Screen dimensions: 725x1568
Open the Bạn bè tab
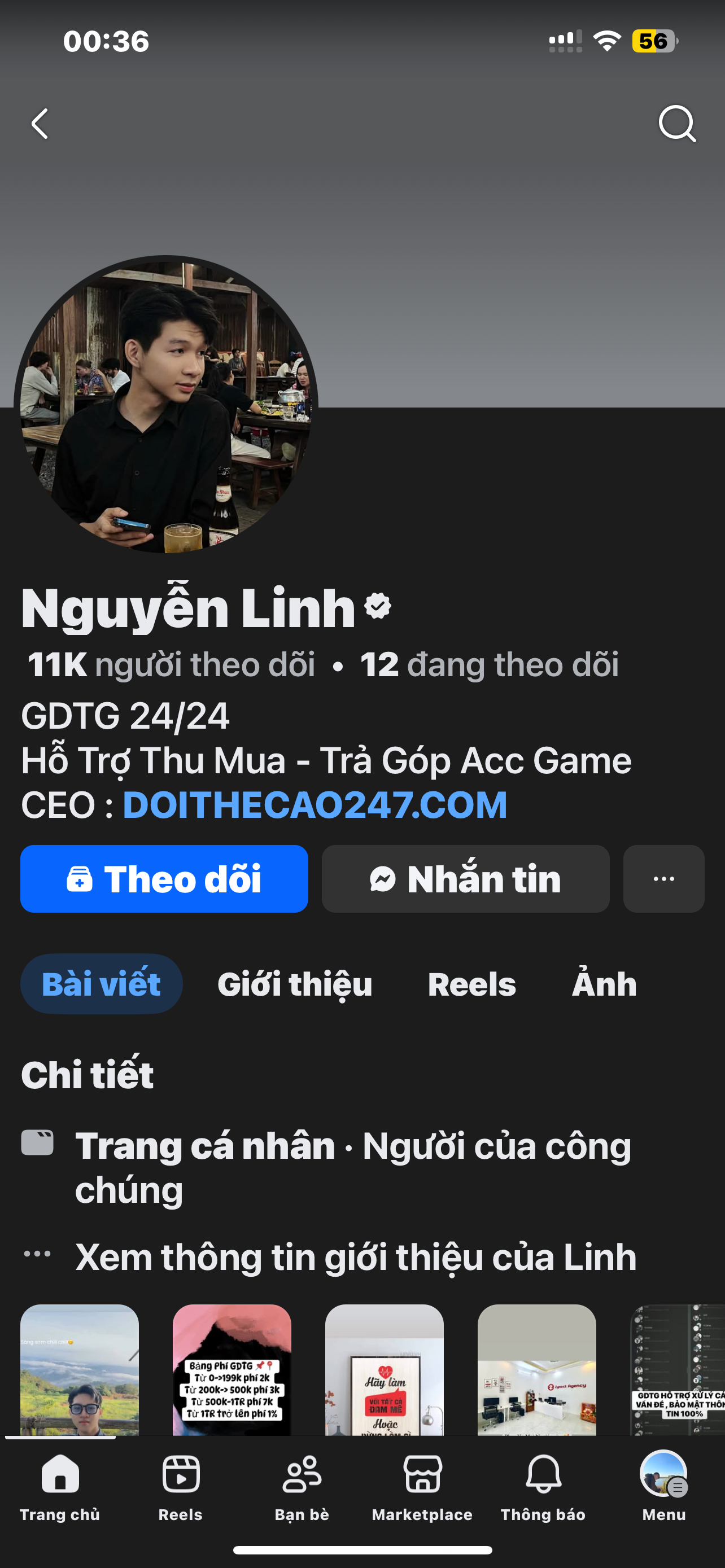pyautogui.click(x=302, y=1486)
